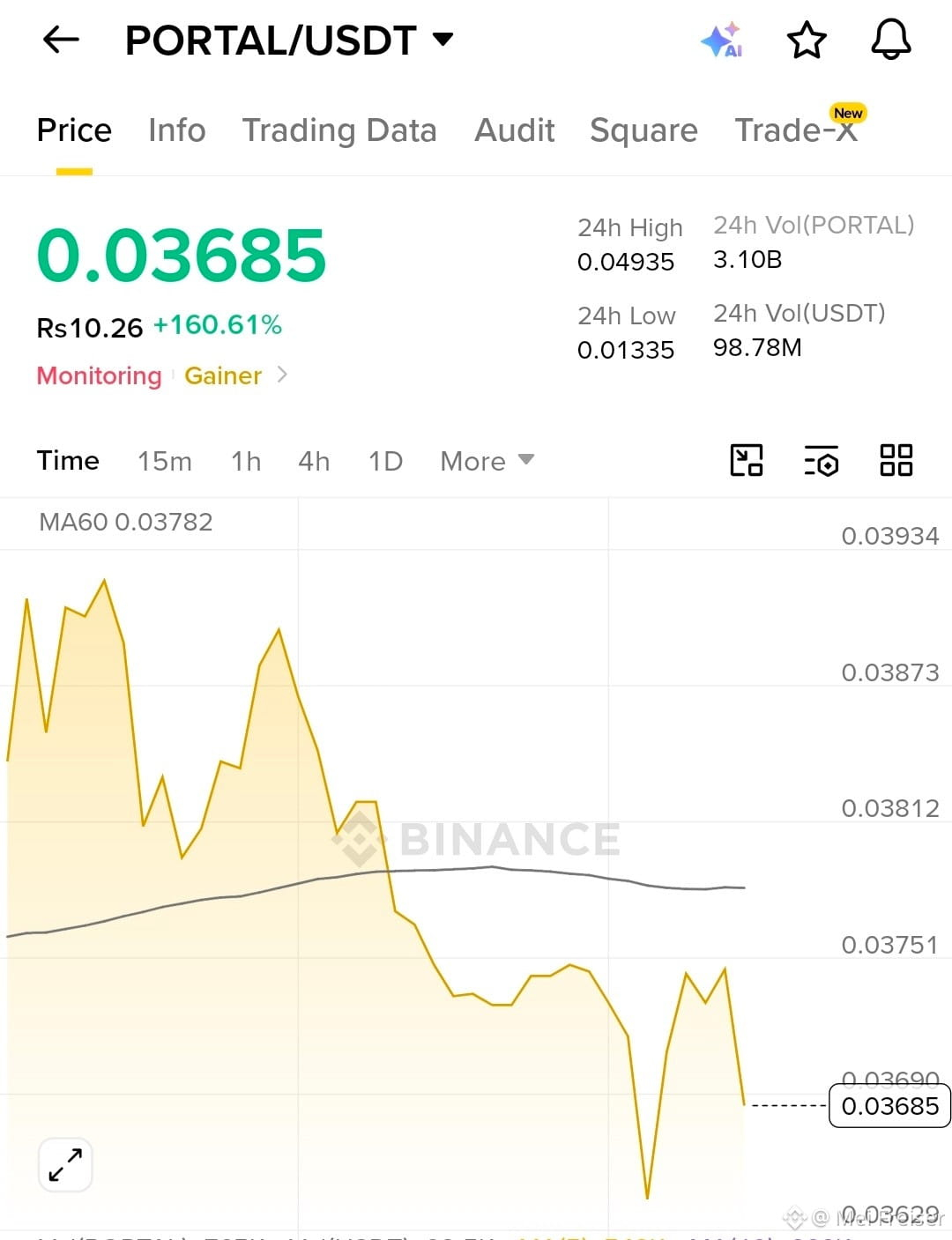Select the 15m chart interval
952x1240 pixels.
pos(165,461)
